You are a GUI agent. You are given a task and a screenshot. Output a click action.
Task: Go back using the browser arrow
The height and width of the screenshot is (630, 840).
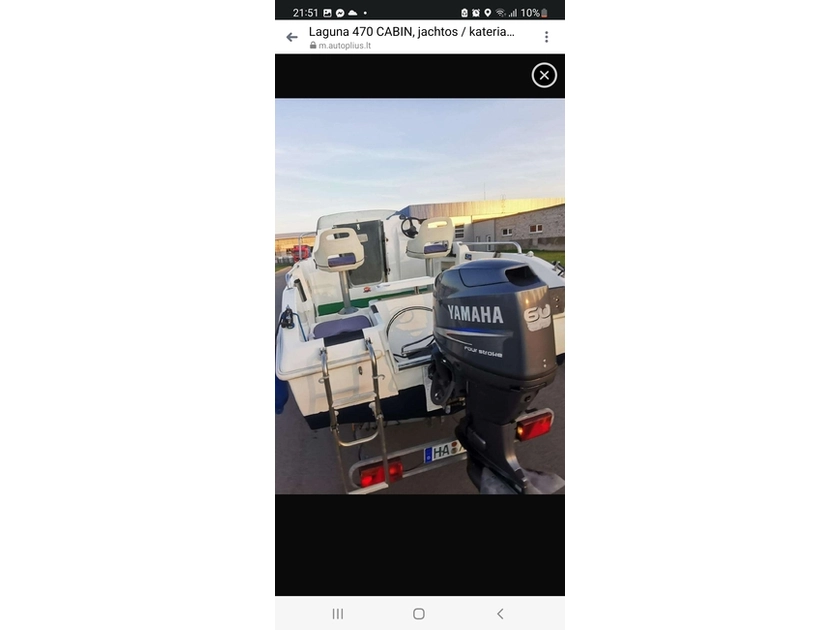tap(292, 37)
